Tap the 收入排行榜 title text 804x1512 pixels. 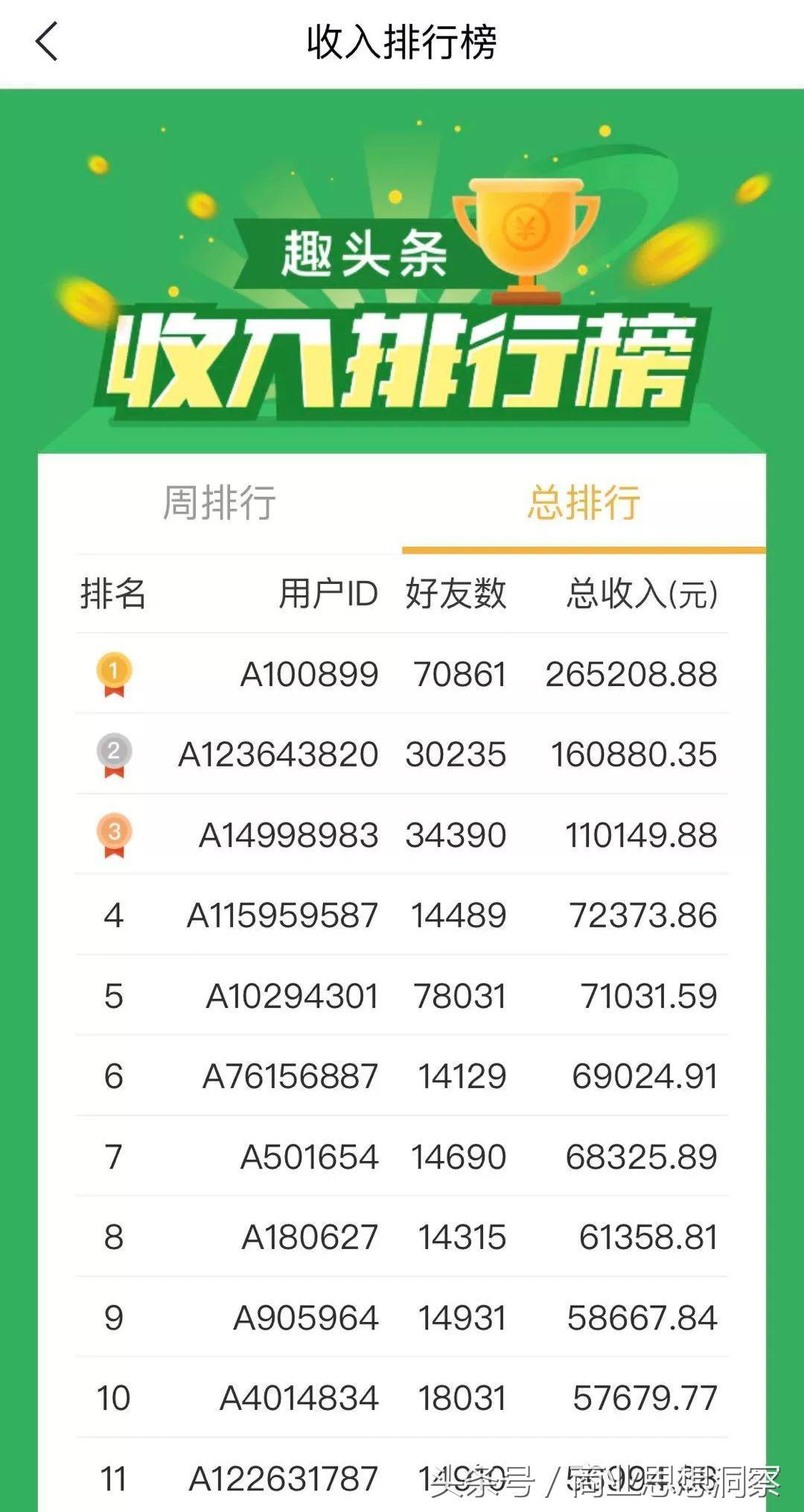click(x=402, y=43)
